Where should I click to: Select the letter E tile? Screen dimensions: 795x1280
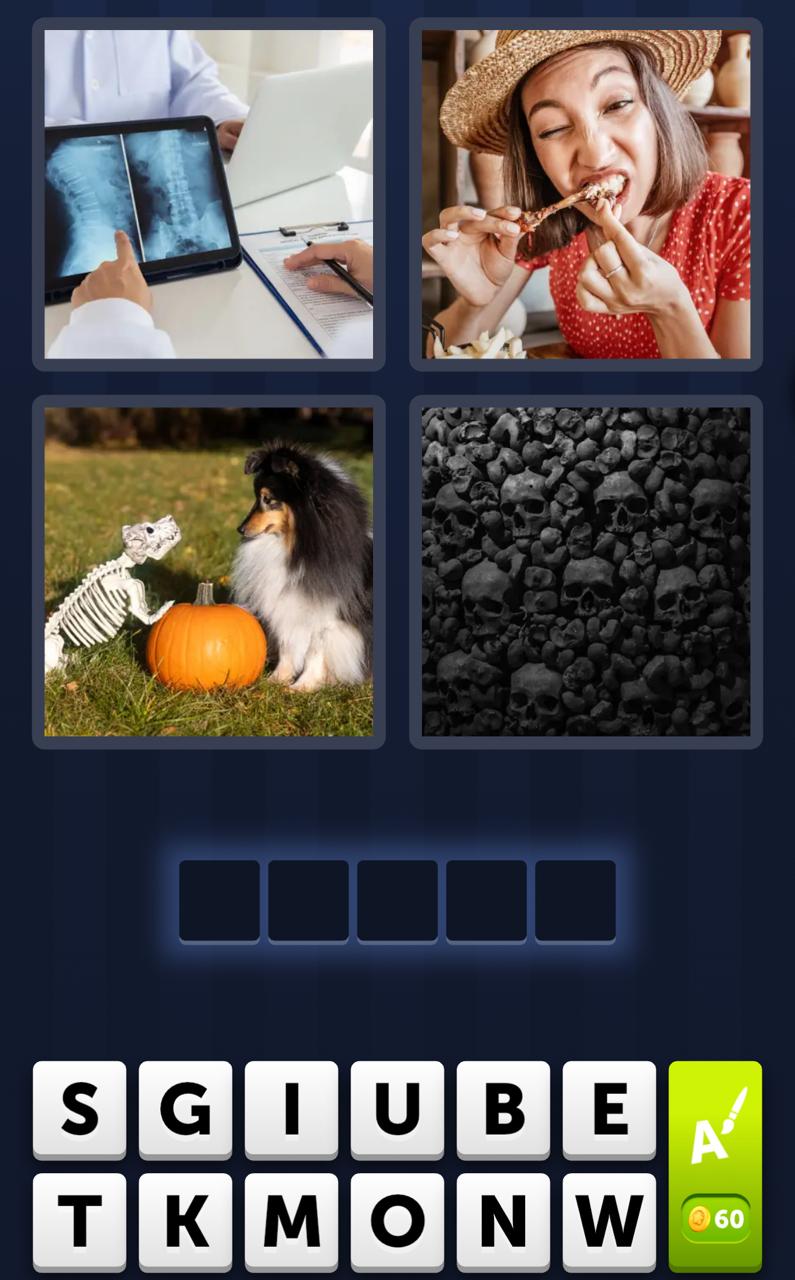[x=609, y=1108]
